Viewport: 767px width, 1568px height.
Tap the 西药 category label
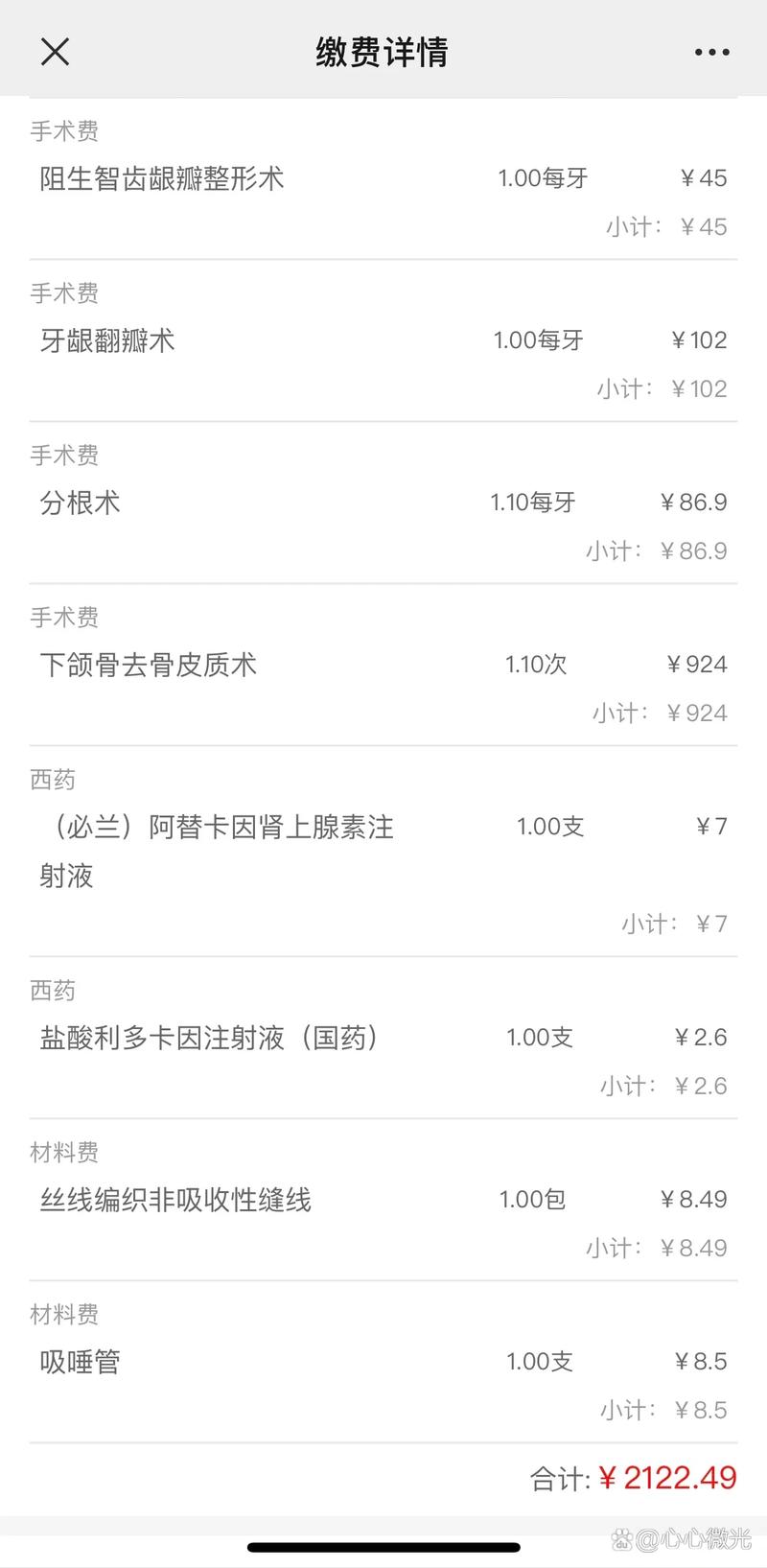53,780
